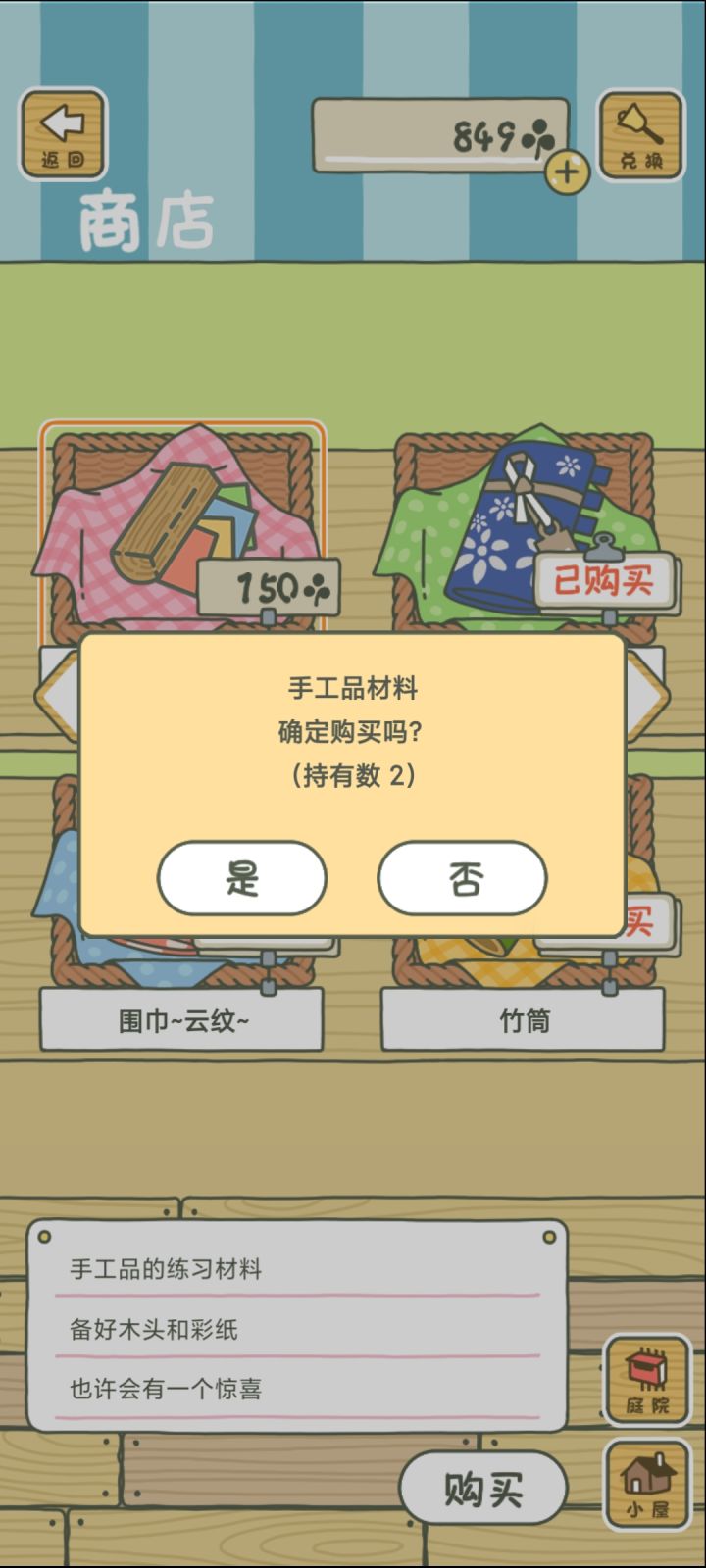This screenshot has width=706, height=1568.
Task: Select the 围巾~云纹~ name label
Action: tap(180, 1020)
